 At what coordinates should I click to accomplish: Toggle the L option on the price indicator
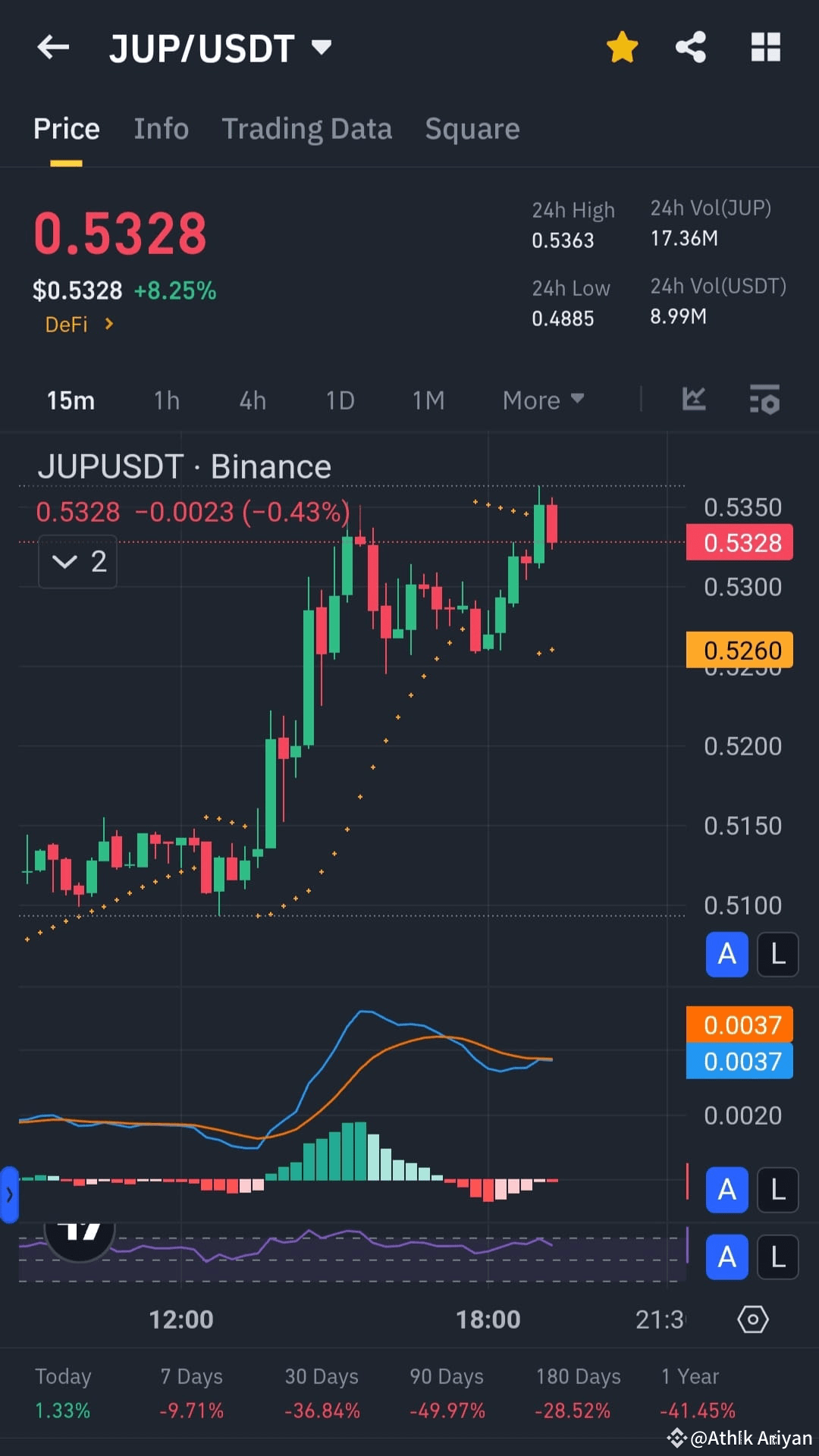pyautogui.click(x=777, y=954)
